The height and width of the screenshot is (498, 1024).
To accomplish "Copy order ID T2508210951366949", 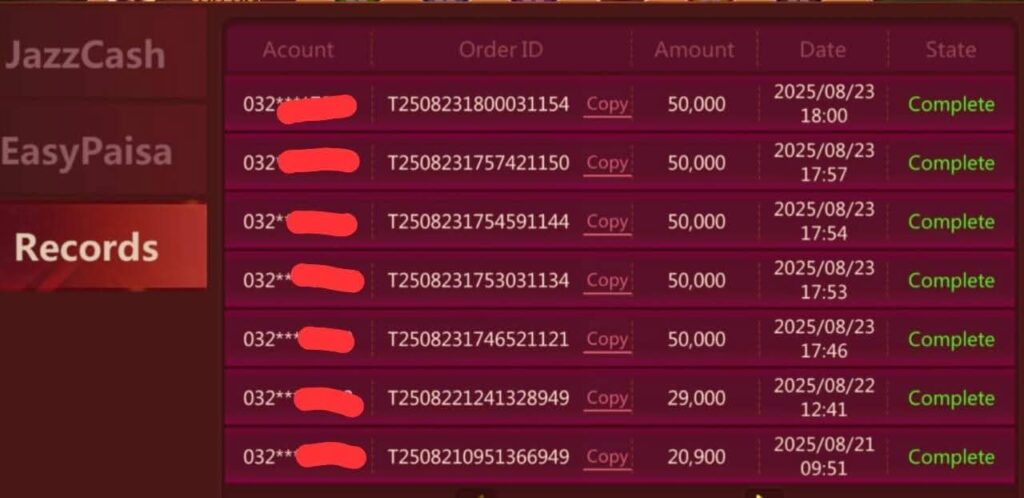I will pyautogui.click(x=607, y=457).
